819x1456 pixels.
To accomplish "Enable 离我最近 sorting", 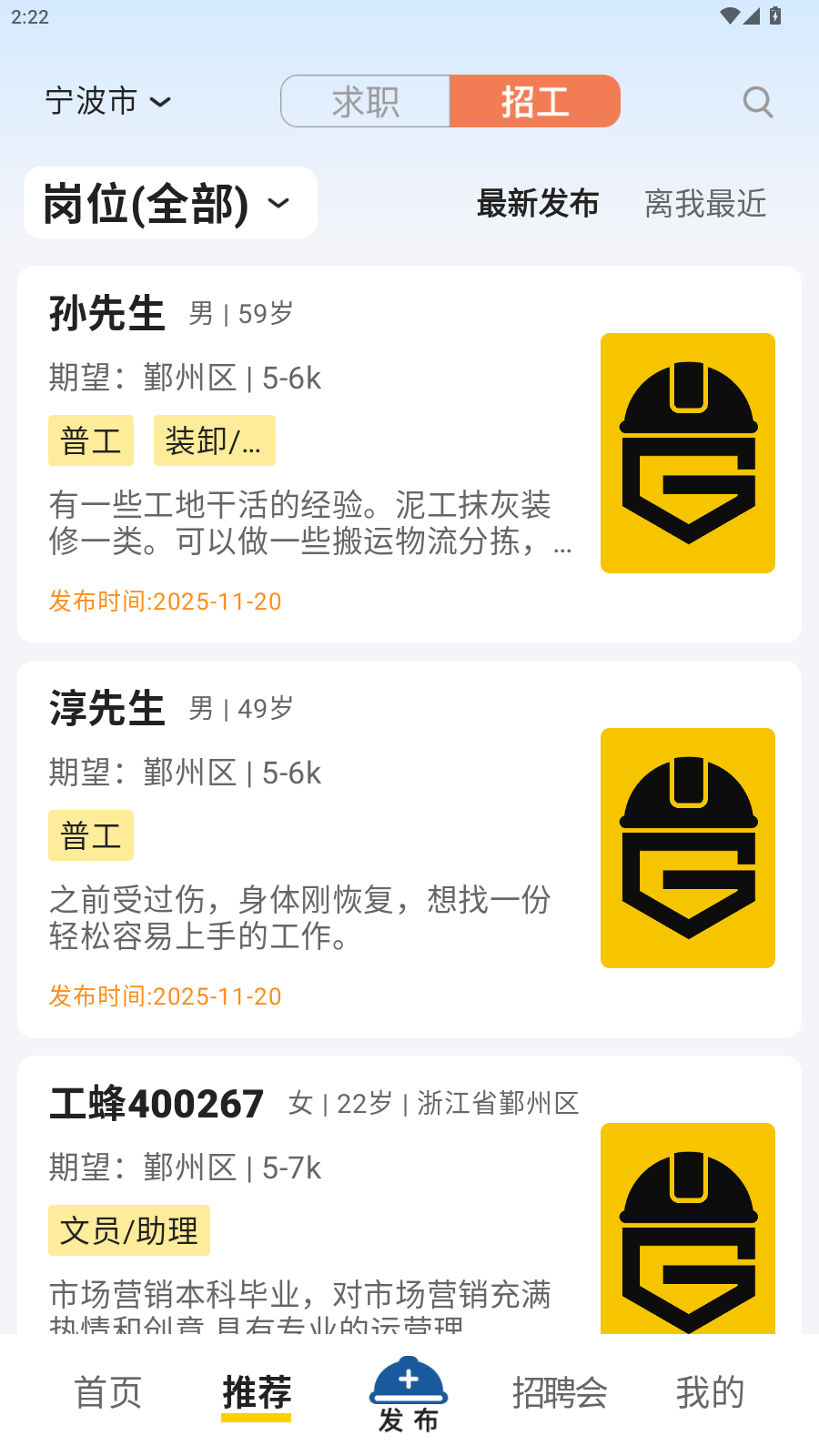I will click(x=705, y=204).
